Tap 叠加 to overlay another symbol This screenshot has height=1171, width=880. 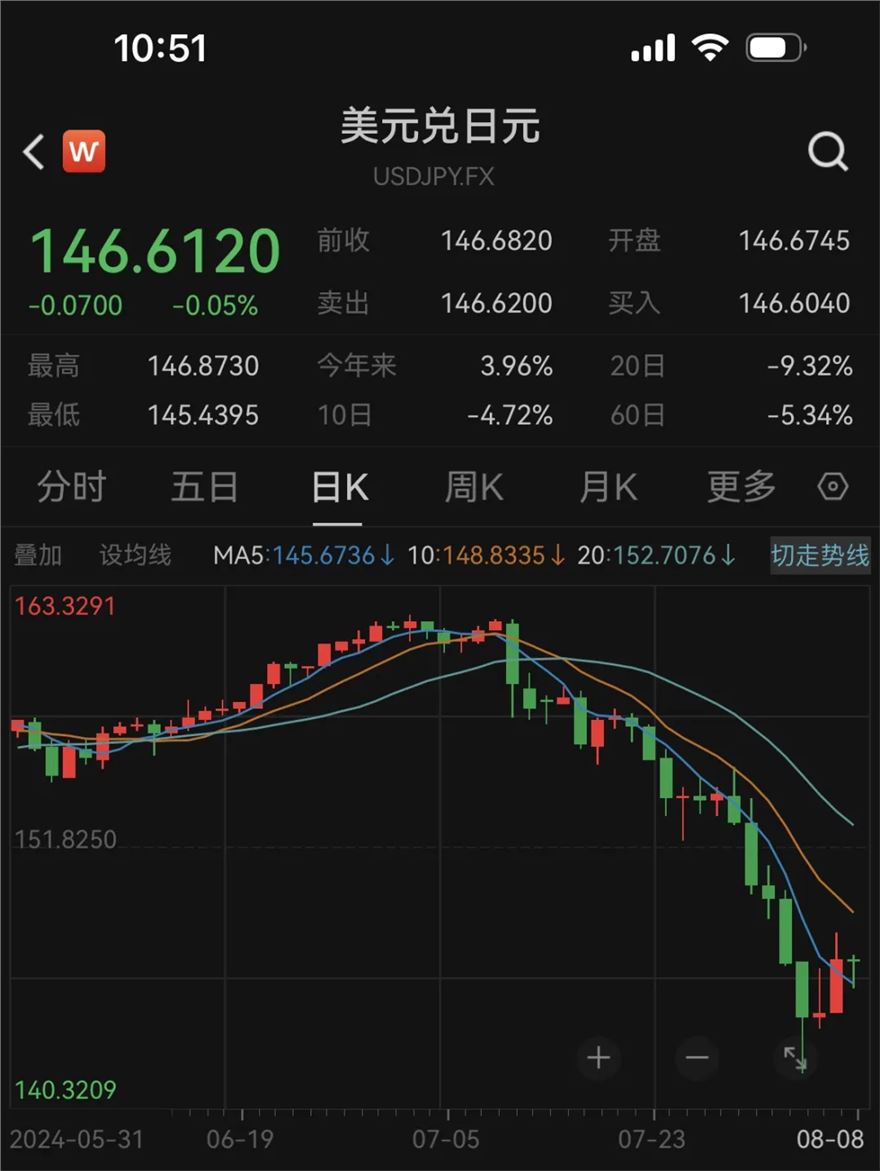(38, 555)
